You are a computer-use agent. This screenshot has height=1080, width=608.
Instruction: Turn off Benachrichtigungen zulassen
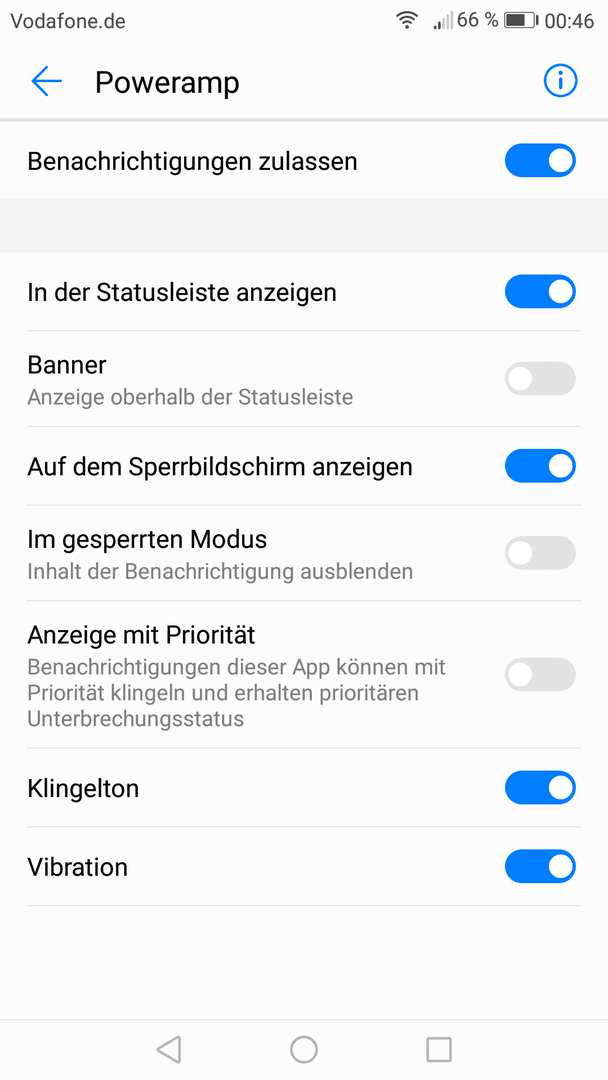540,160
